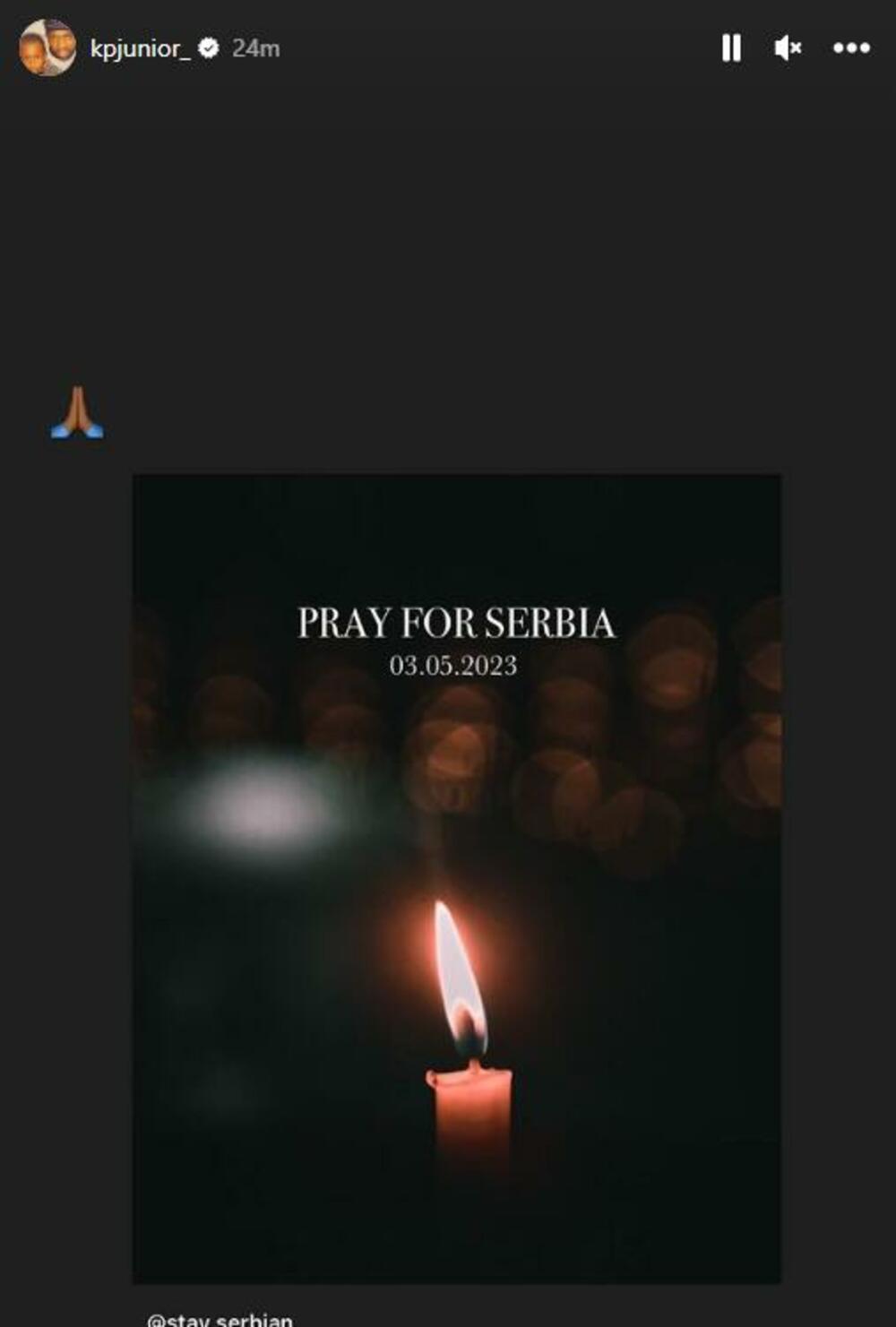Visit the @stay.serbian account mention
The width and height of the screenshot is (896, 1327).
point(220,1319)
